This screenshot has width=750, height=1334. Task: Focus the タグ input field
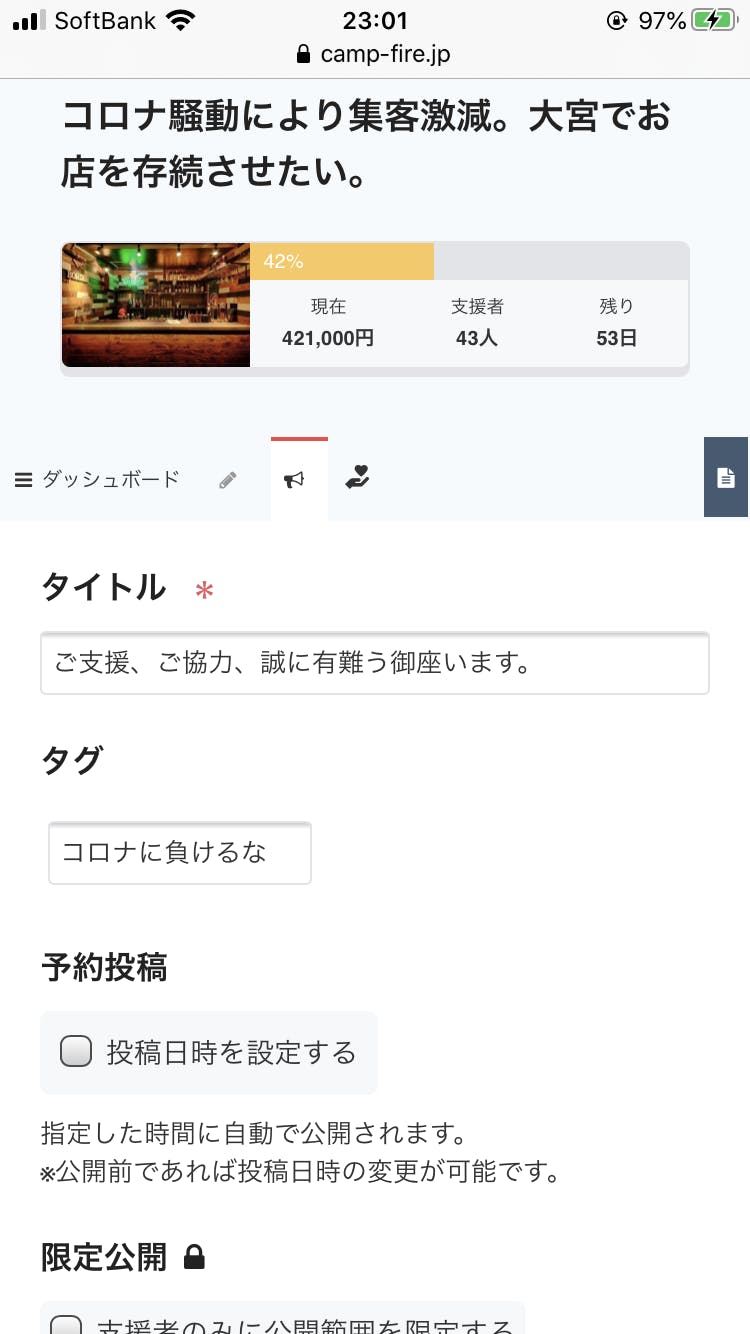[180, 853]
